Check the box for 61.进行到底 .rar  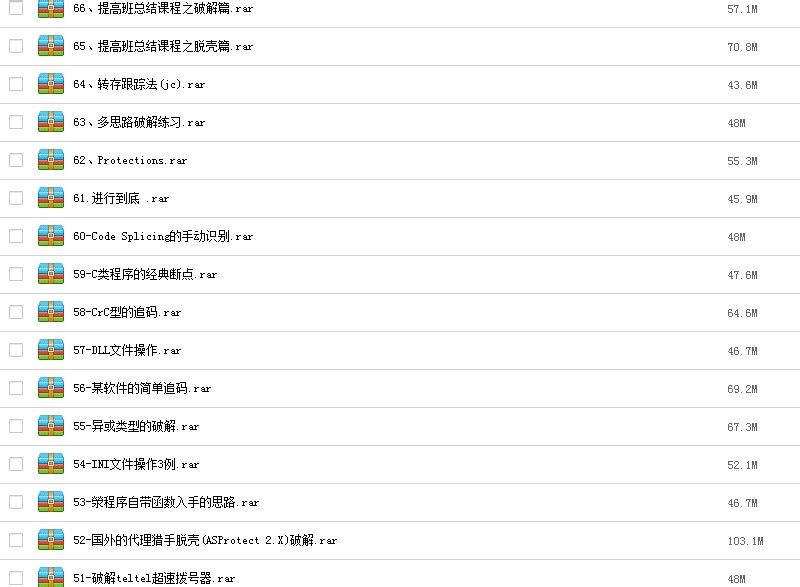coord(16,198)
